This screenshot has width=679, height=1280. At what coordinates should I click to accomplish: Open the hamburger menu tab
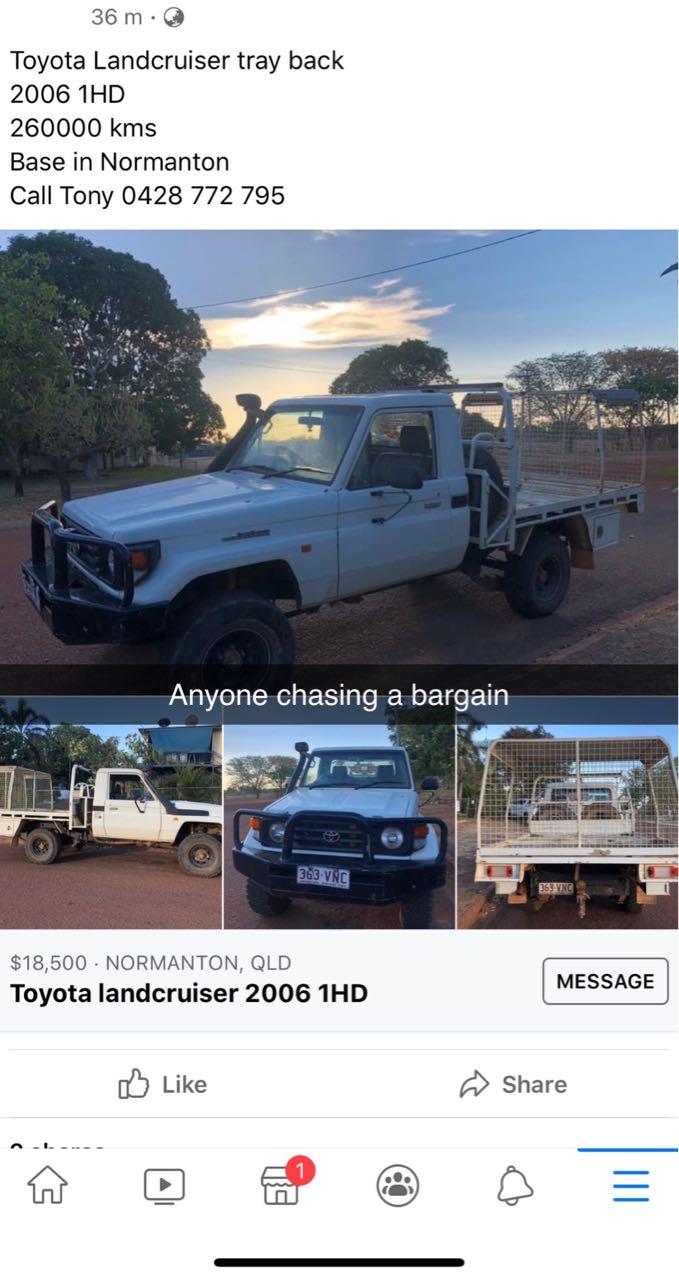(631, 1186)
